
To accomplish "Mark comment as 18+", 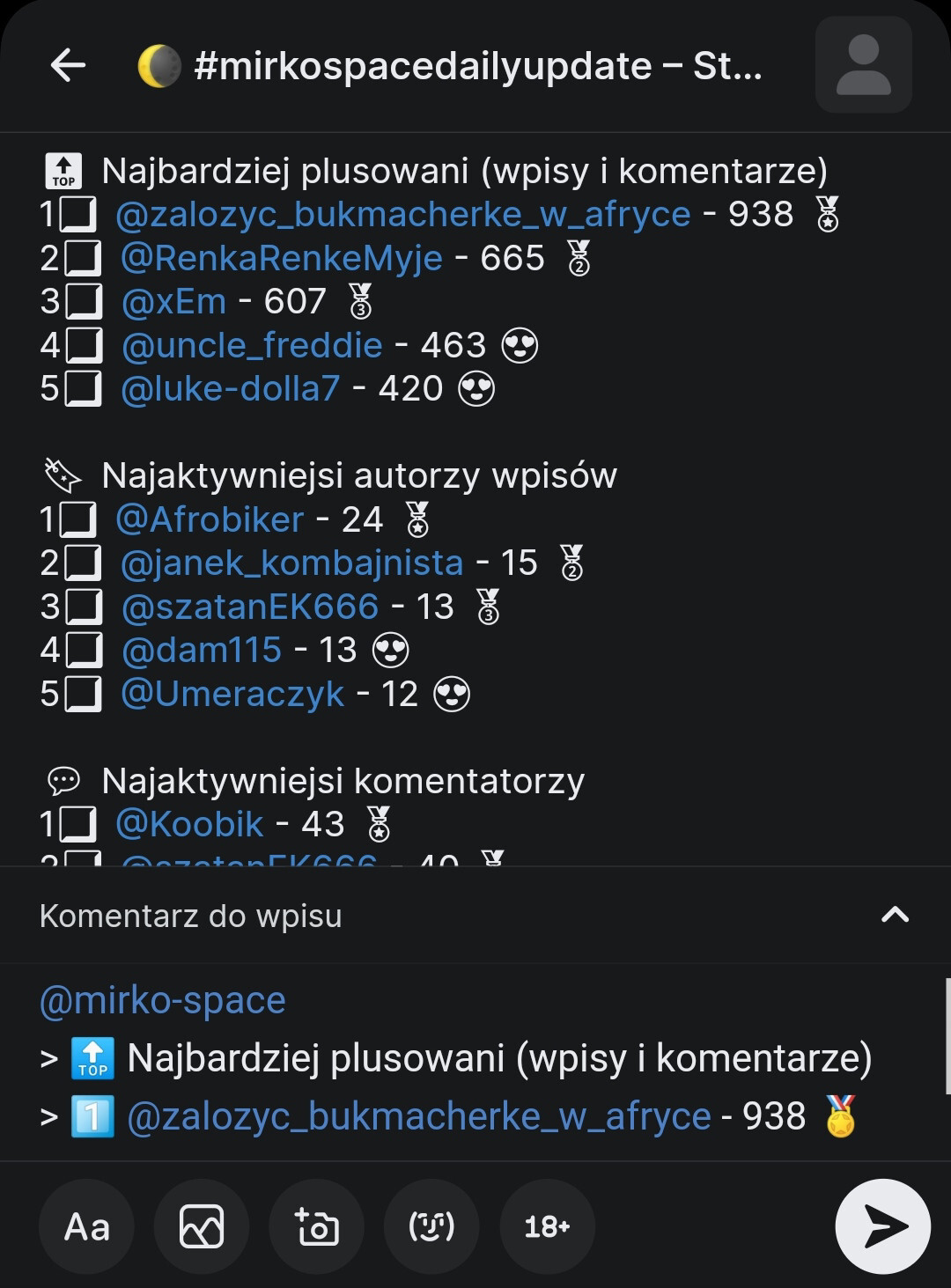I will point(547,1226).
